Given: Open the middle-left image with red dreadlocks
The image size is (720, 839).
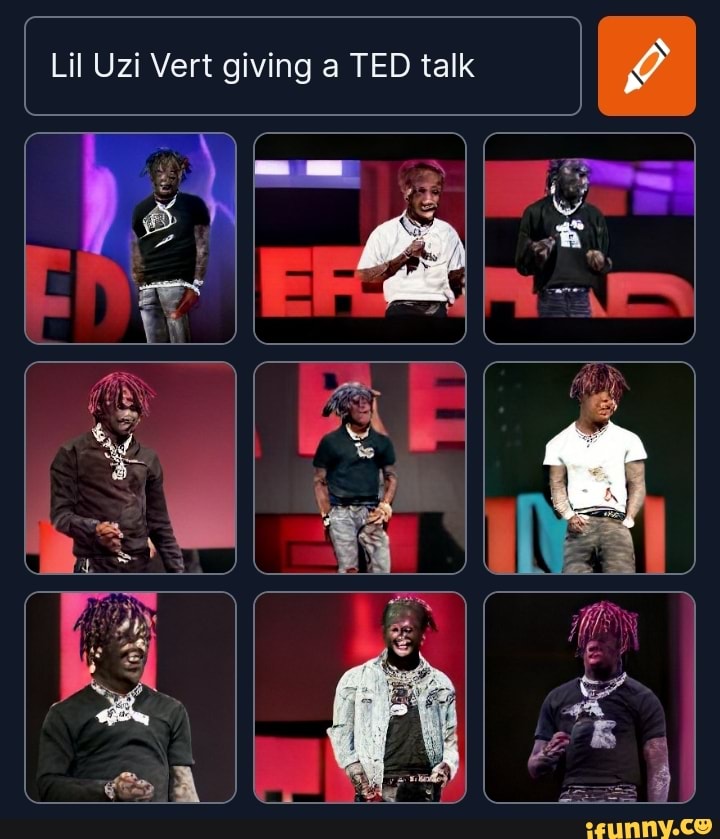Looking at the screenshot, I should 129,467.
